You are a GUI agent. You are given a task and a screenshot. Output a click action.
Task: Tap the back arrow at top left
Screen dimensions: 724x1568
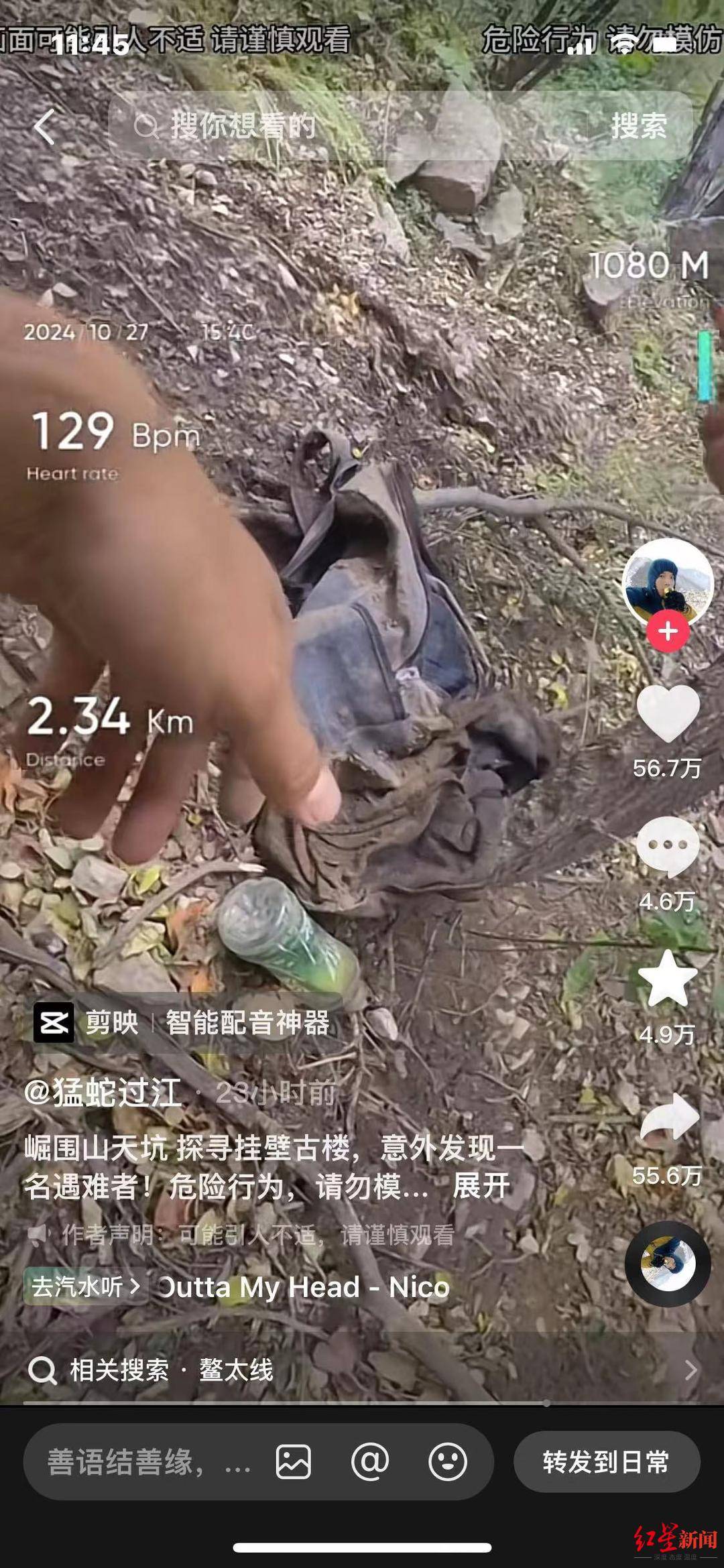pyautogui.click(x=44, y=127)
